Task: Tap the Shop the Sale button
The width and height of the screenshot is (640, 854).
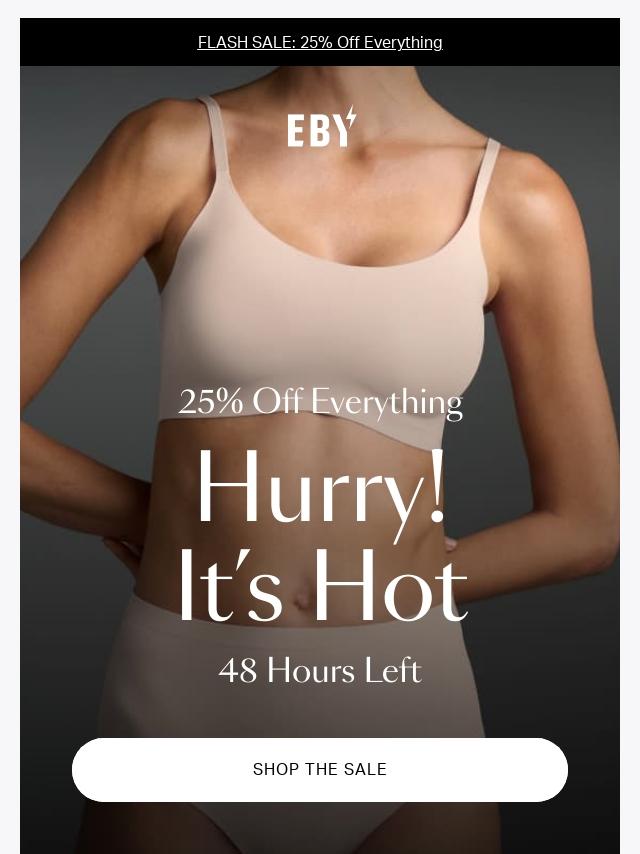Action: point(320,769)
